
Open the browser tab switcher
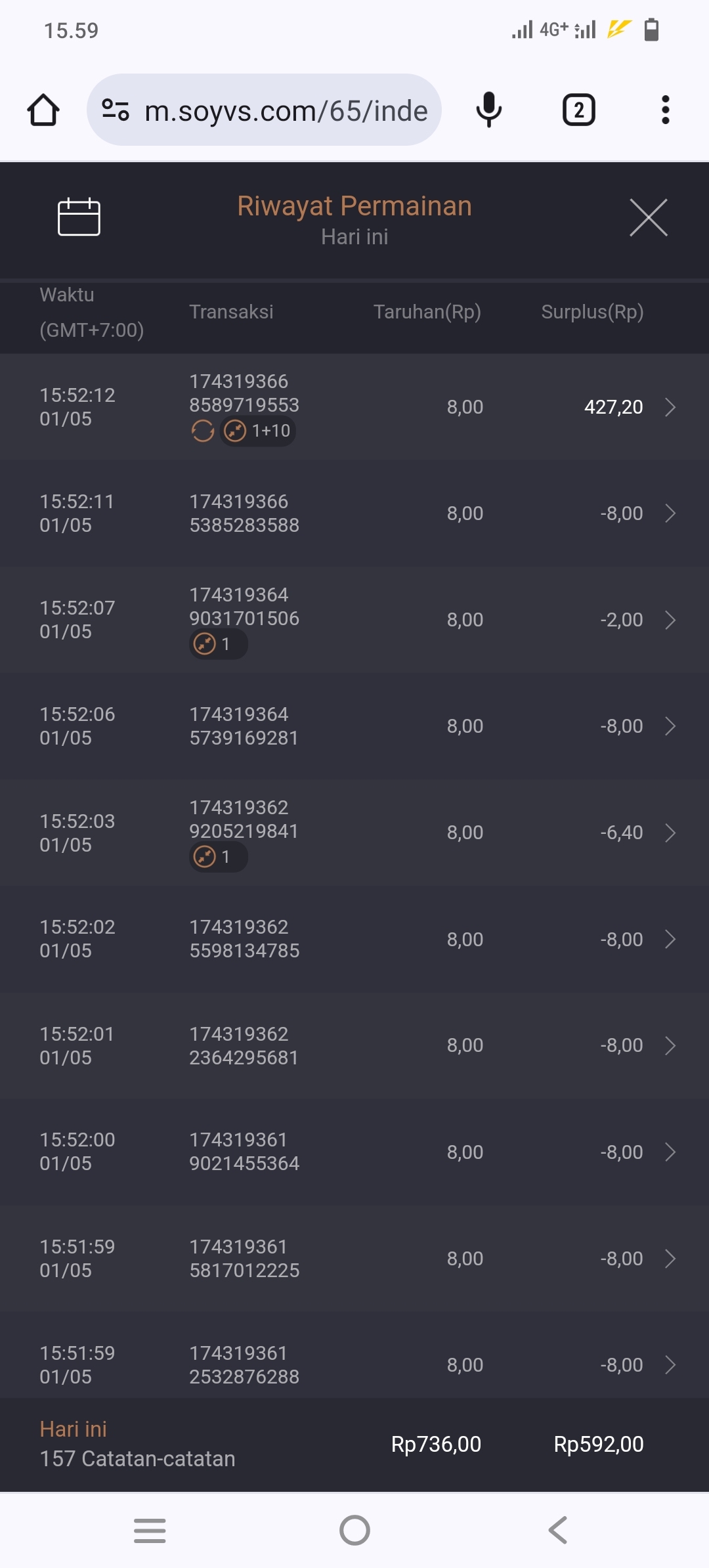tap(578, 110)
